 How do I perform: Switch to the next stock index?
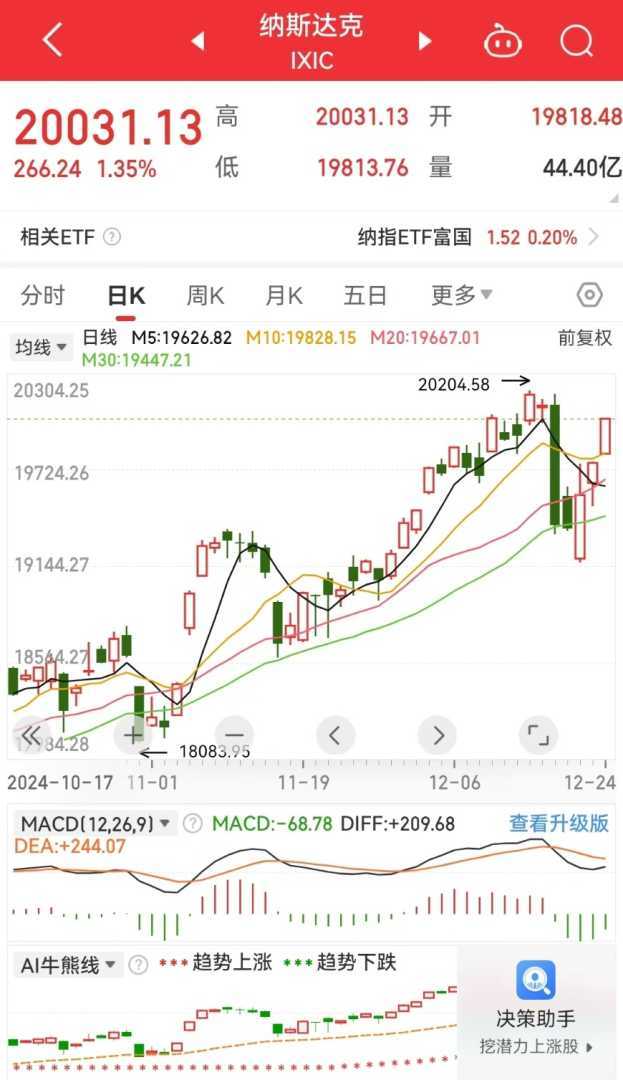[x=425, y=41]
